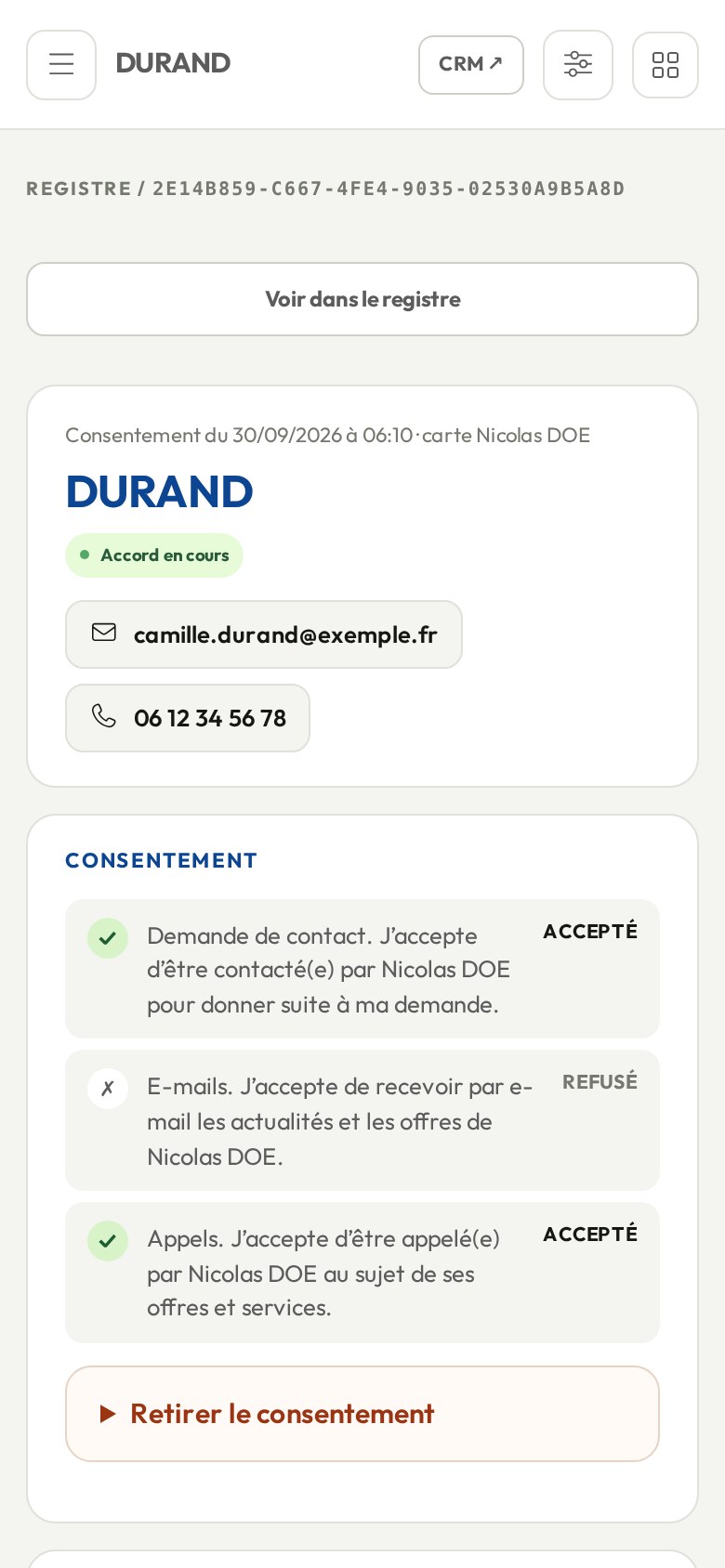
Task: Email camille.durand@exemple.fr
Action: tap(264, 634)
